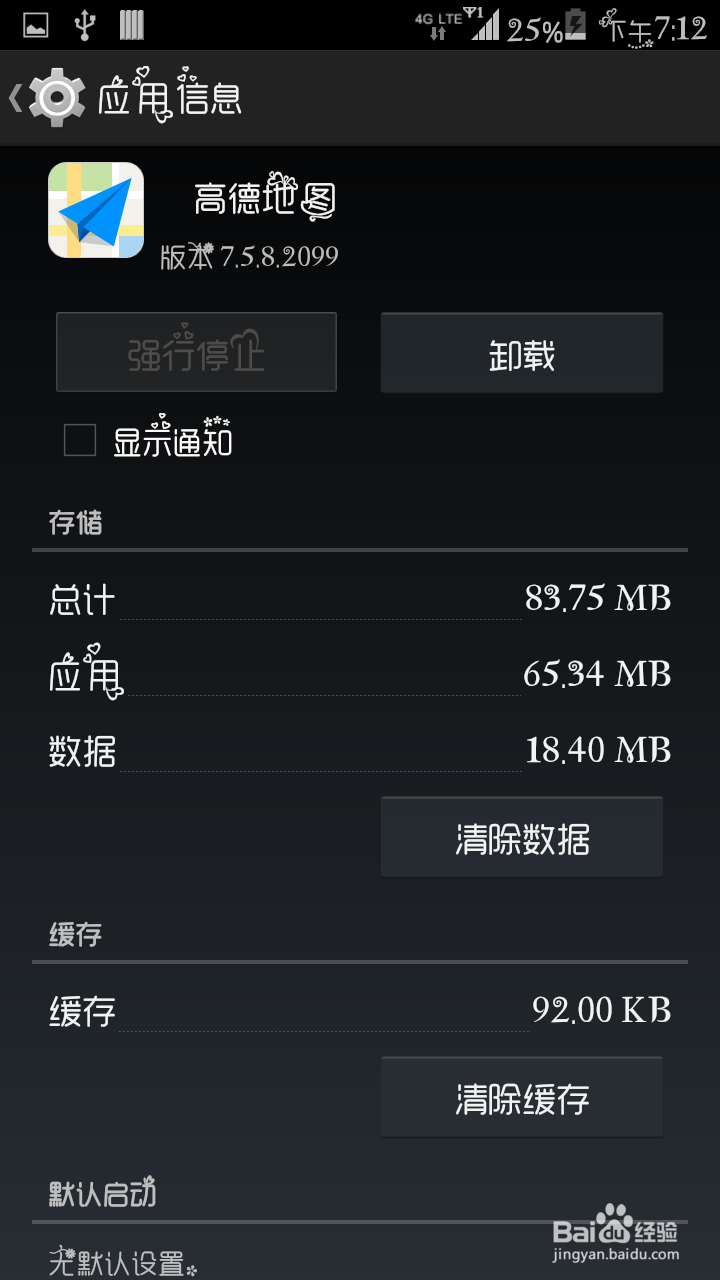Tap the back arrow beside the gear icon
720x1280 pixels.
pyautogui.click(x=14, y=97)
